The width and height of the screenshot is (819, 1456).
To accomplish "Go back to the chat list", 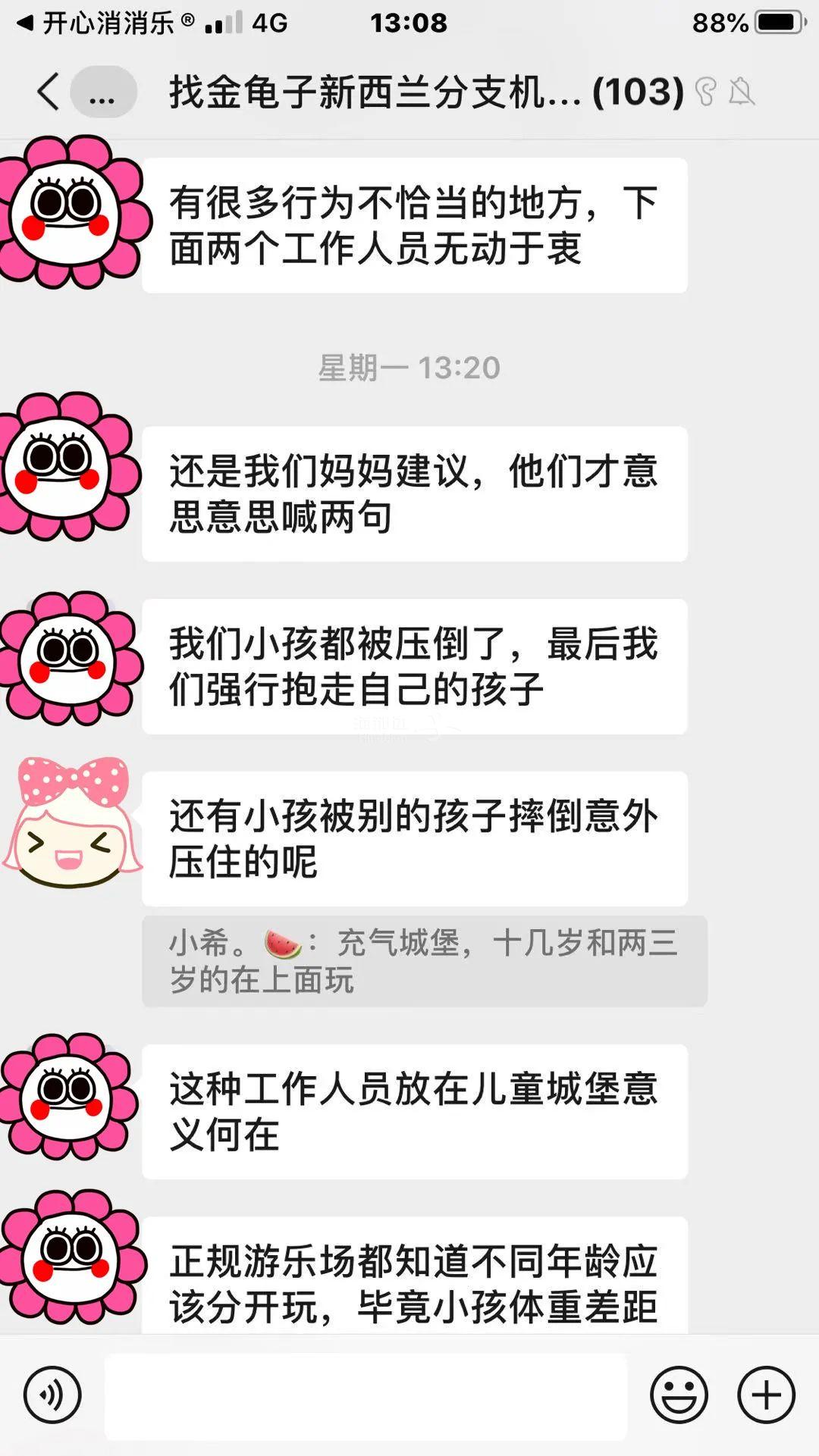I will [49, 92].
